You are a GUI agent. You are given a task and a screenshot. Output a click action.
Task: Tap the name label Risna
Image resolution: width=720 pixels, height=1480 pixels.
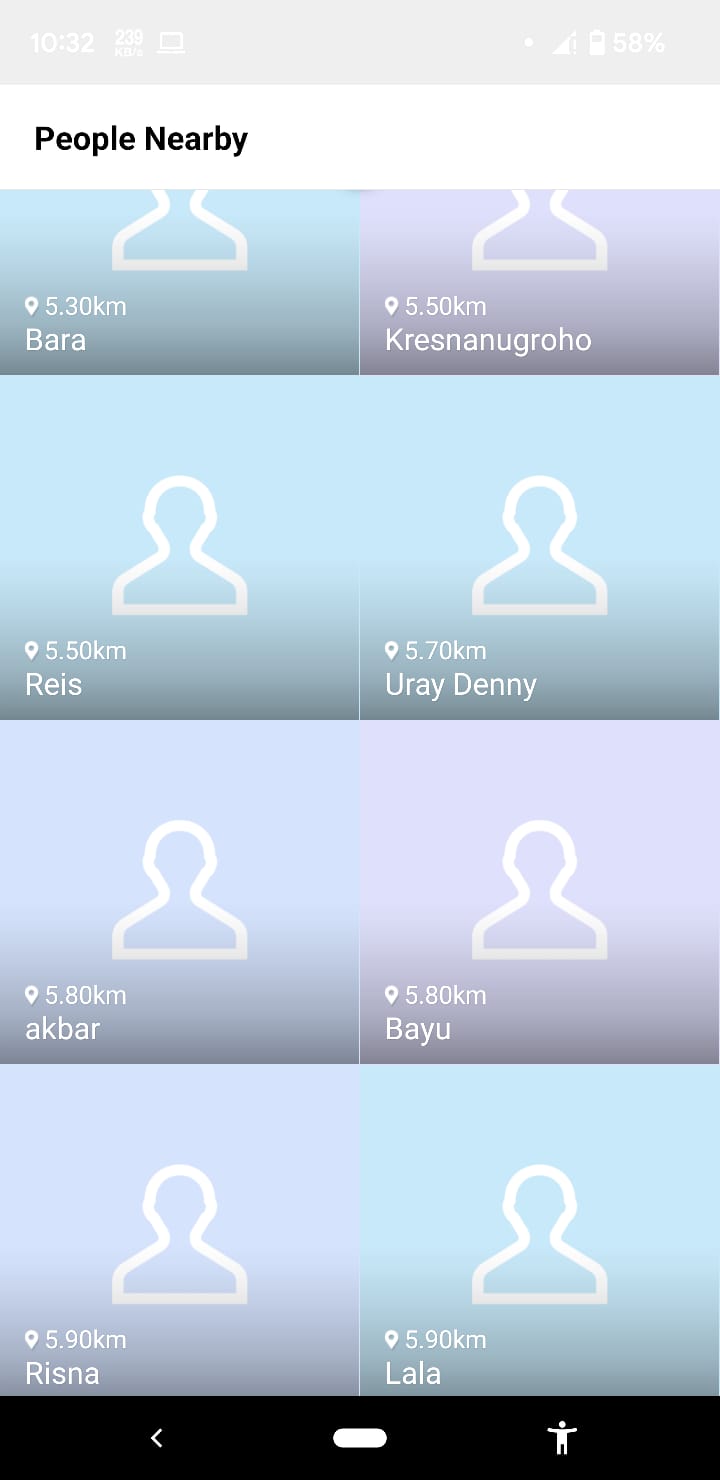pos(62,1373)
